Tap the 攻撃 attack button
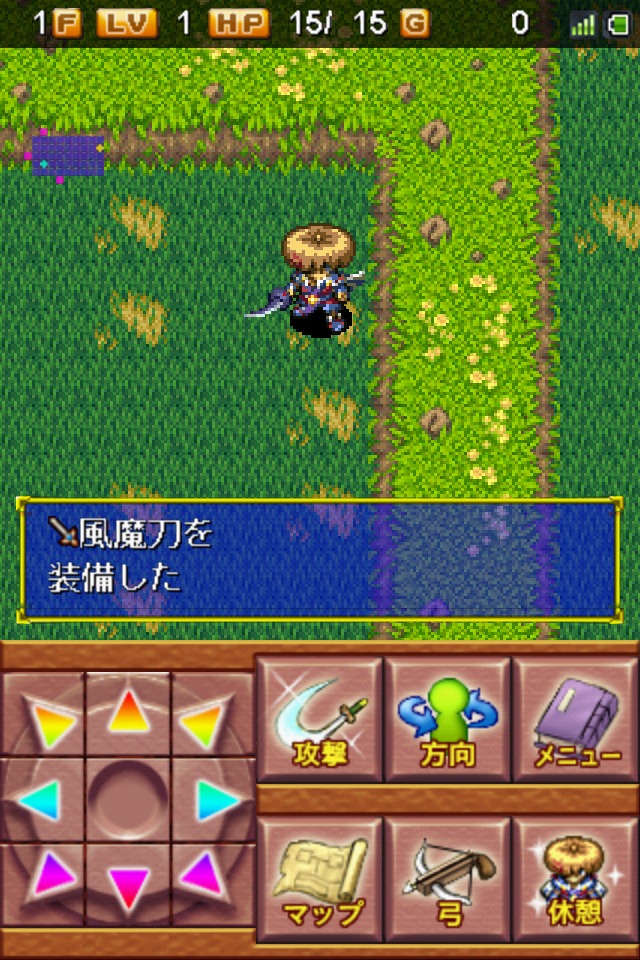640x960 pixels. [319, 720]
